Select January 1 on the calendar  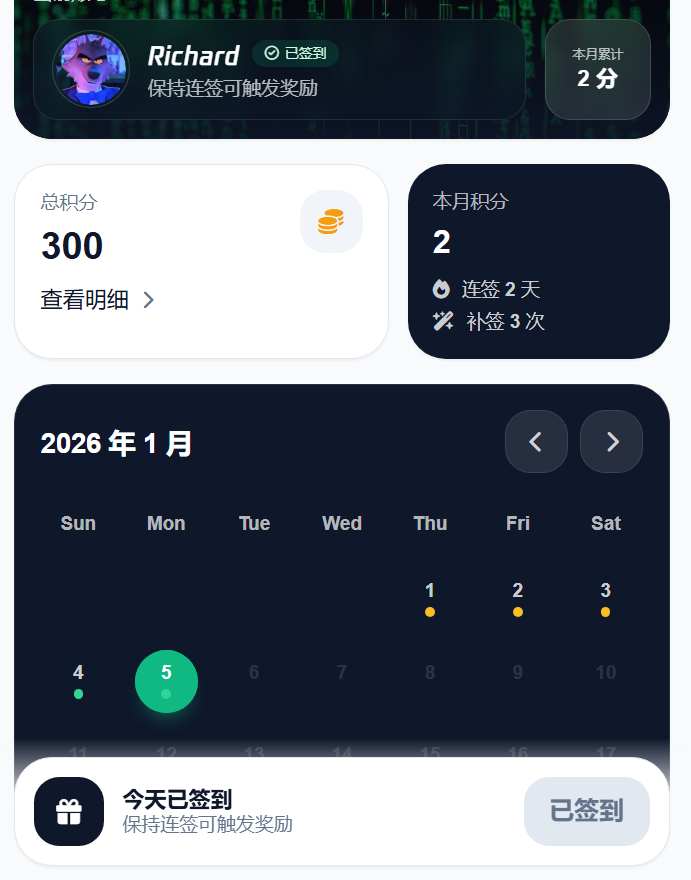click(x=430, y=599)
